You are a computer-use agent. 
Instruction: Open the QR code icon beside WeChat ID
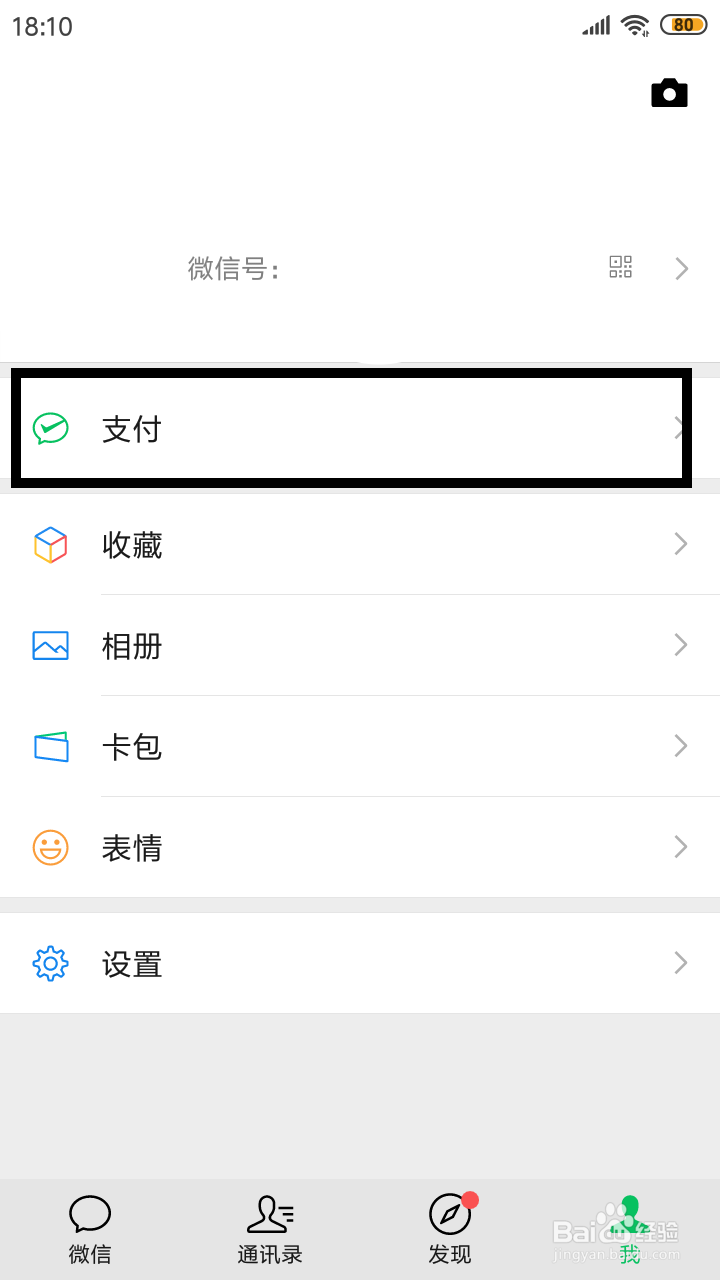pyautogui.click(x=620, y=267)
